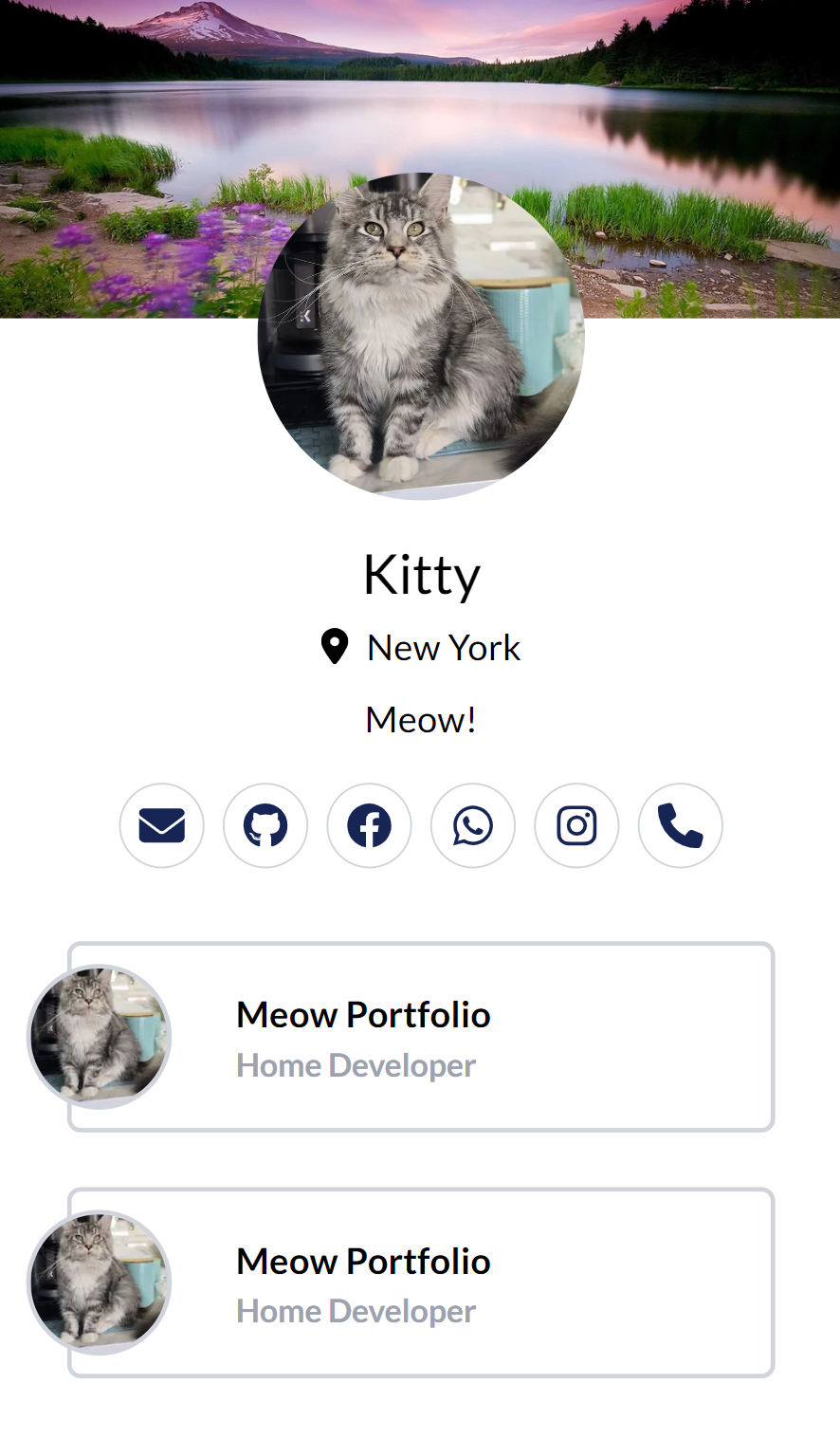Open the Instagram icon link
Image resolution: width=840 pixels, height=1439 pixels.
tap(576, 825)
